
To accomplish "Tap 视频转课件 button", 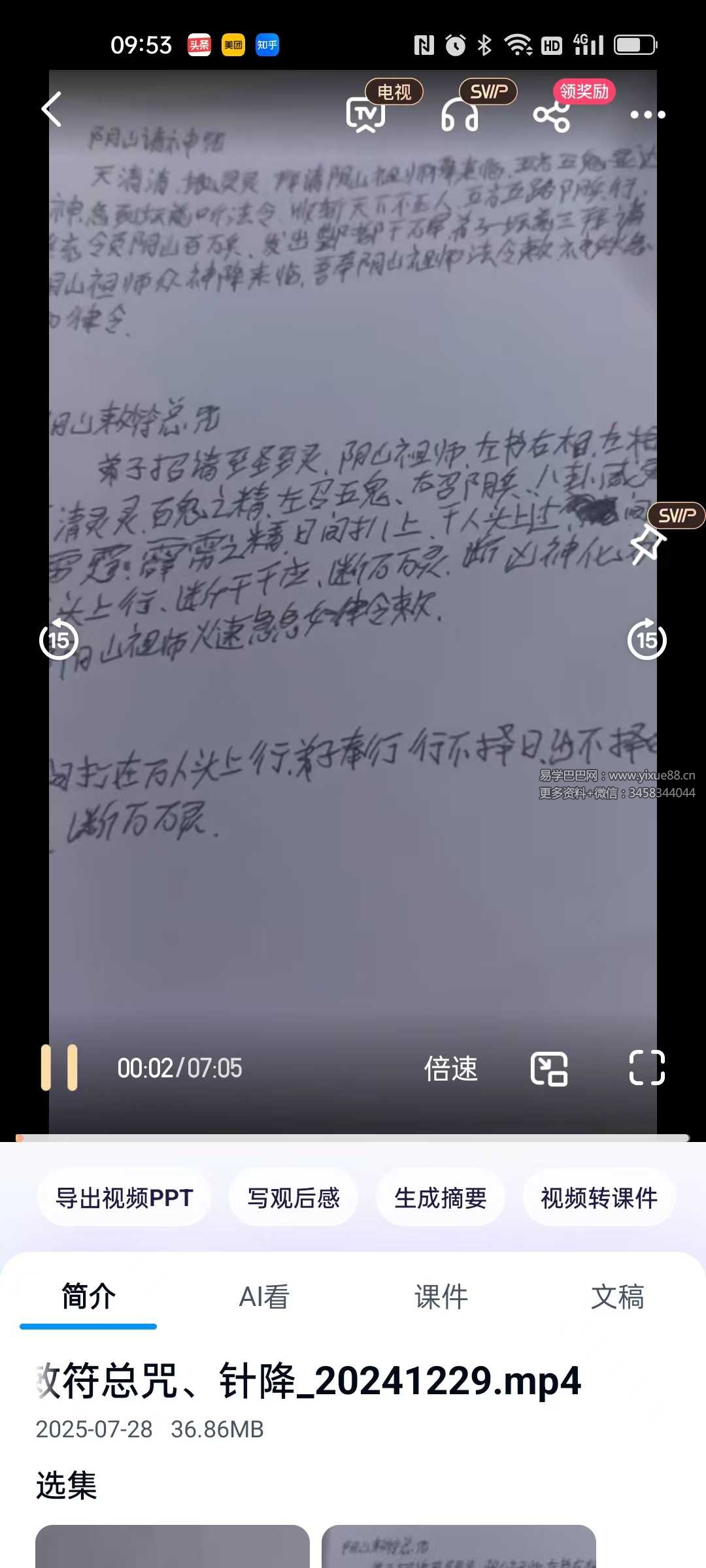I will click(x=599, y=1198).
